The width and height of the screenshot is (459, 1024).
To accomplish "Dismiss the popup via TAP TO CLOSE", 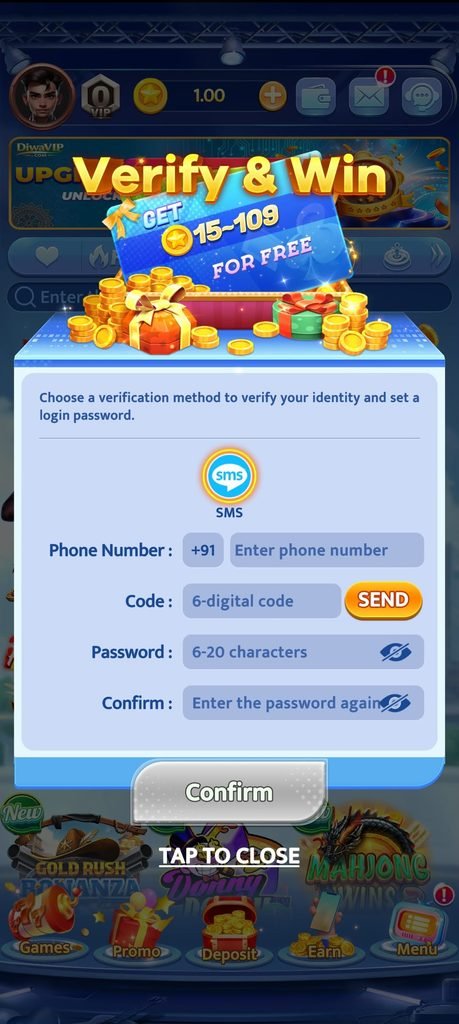I will tap(229, 856).
